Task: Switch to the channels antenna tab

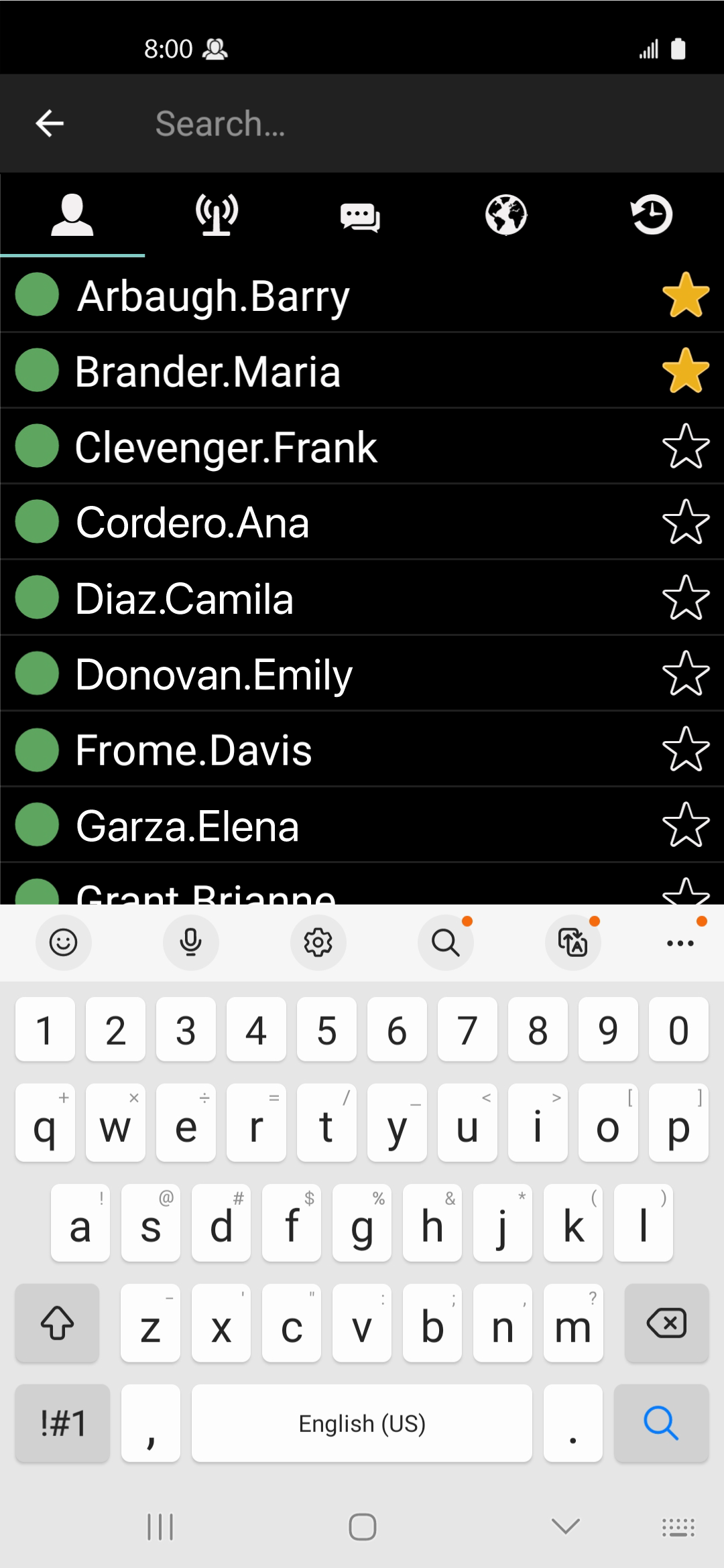Action: [x=217, y=215]
